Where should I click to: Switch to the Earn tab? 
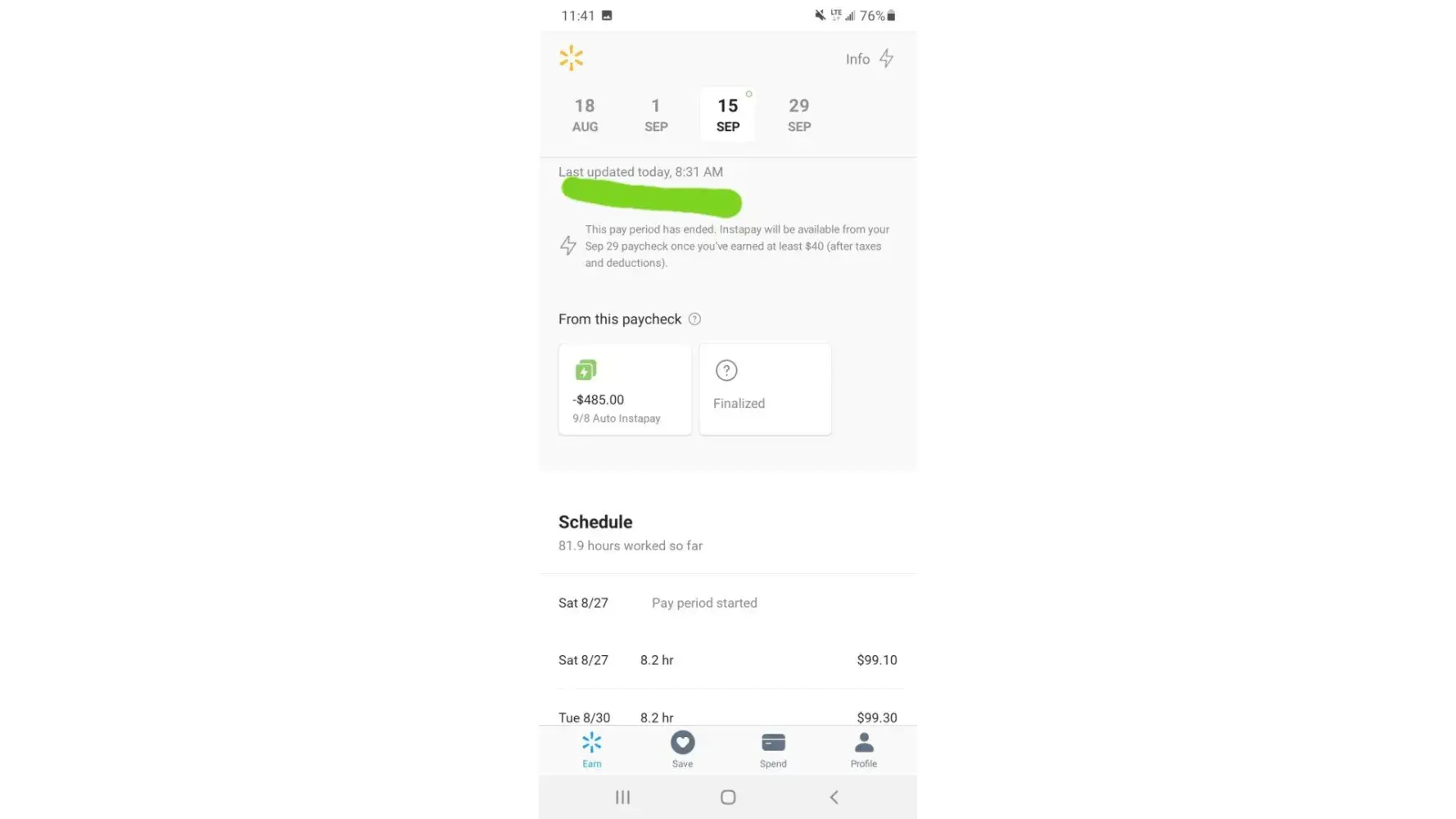tap(591, 749)
